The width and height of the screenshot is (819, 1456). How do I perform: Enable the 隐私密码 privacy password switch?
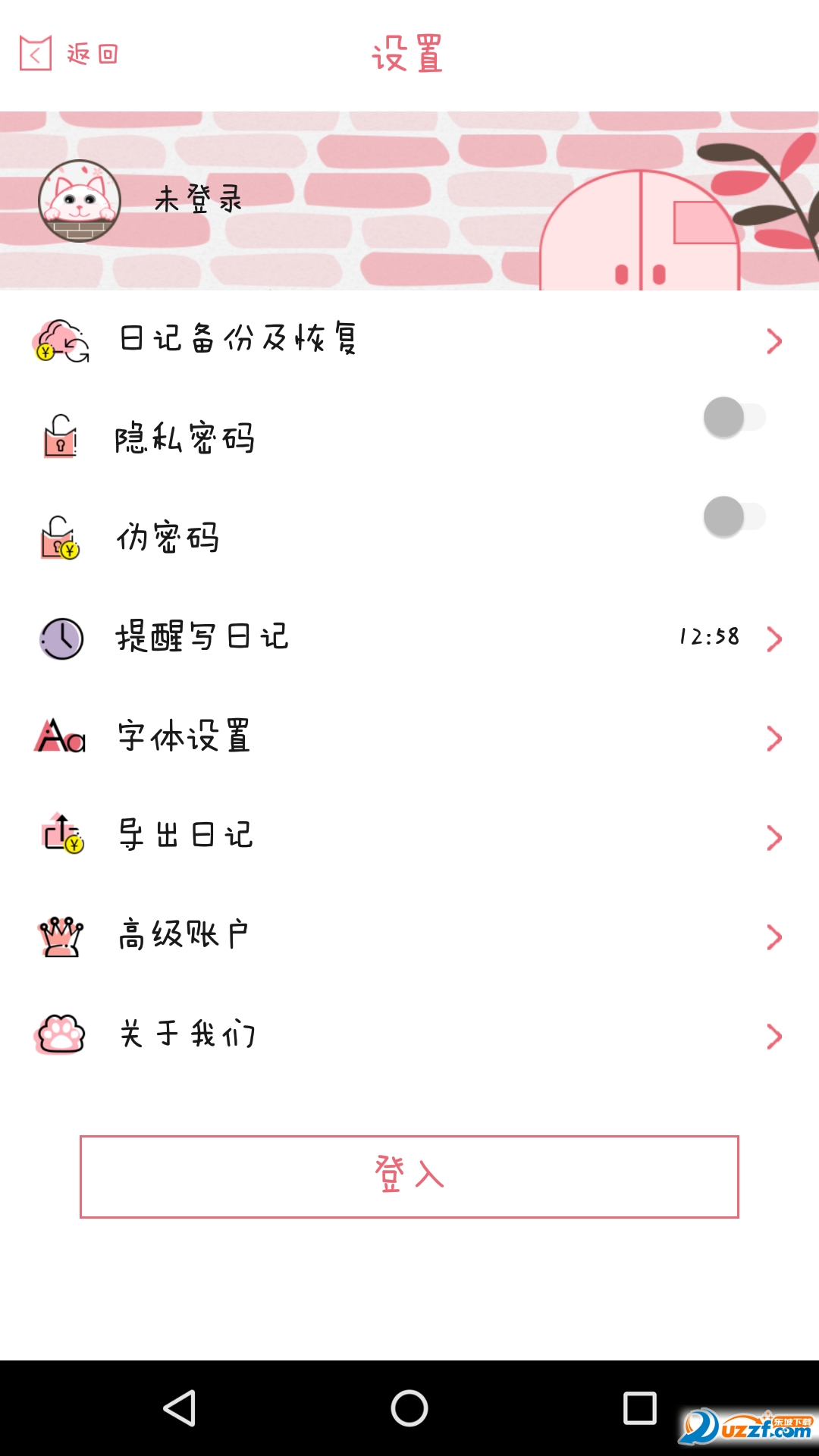(732, 416)
